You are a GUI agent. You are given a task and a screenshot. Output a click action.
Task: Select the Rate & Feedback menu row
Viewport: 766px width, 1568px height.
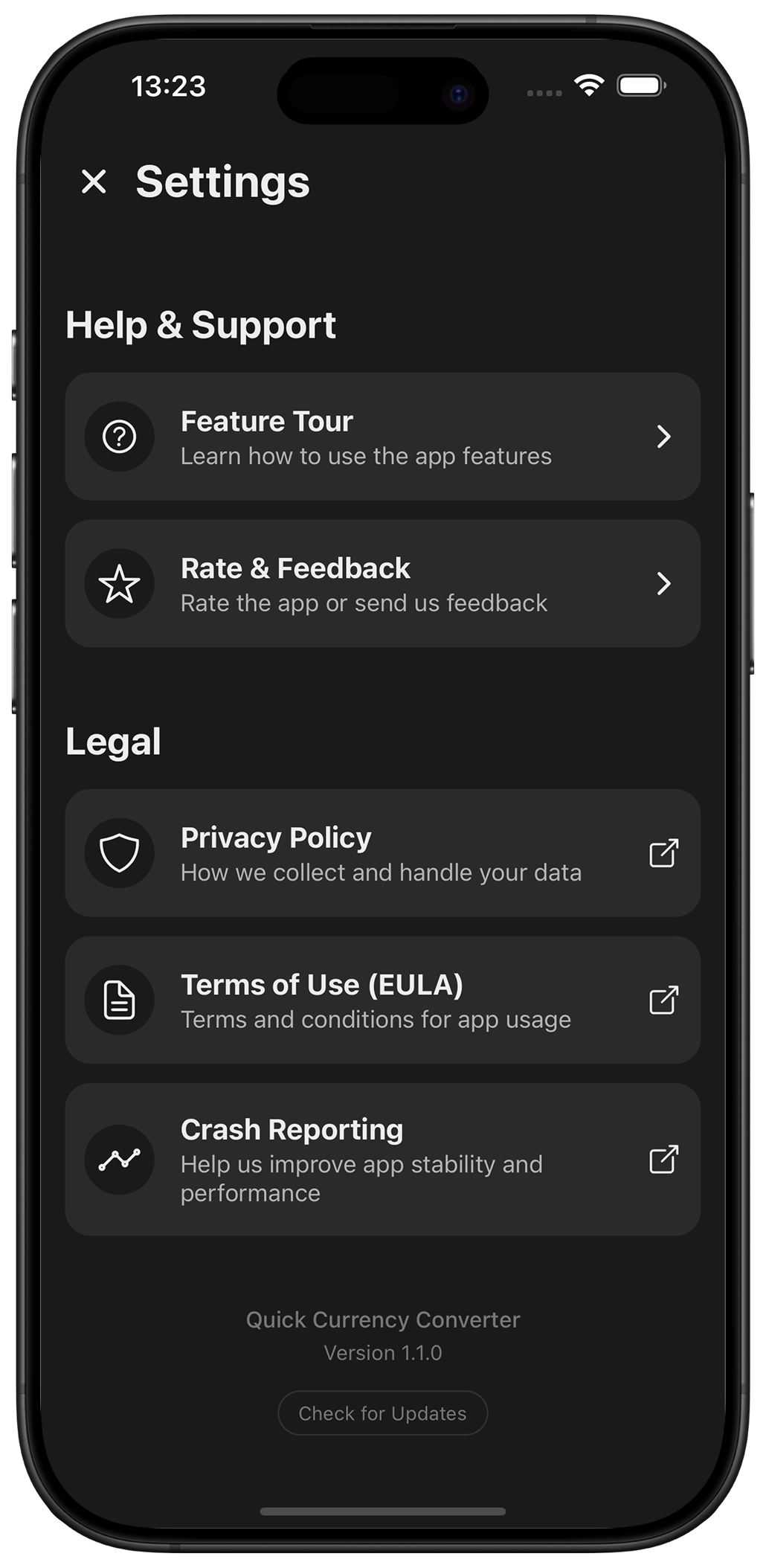click(x=383, y=584)
